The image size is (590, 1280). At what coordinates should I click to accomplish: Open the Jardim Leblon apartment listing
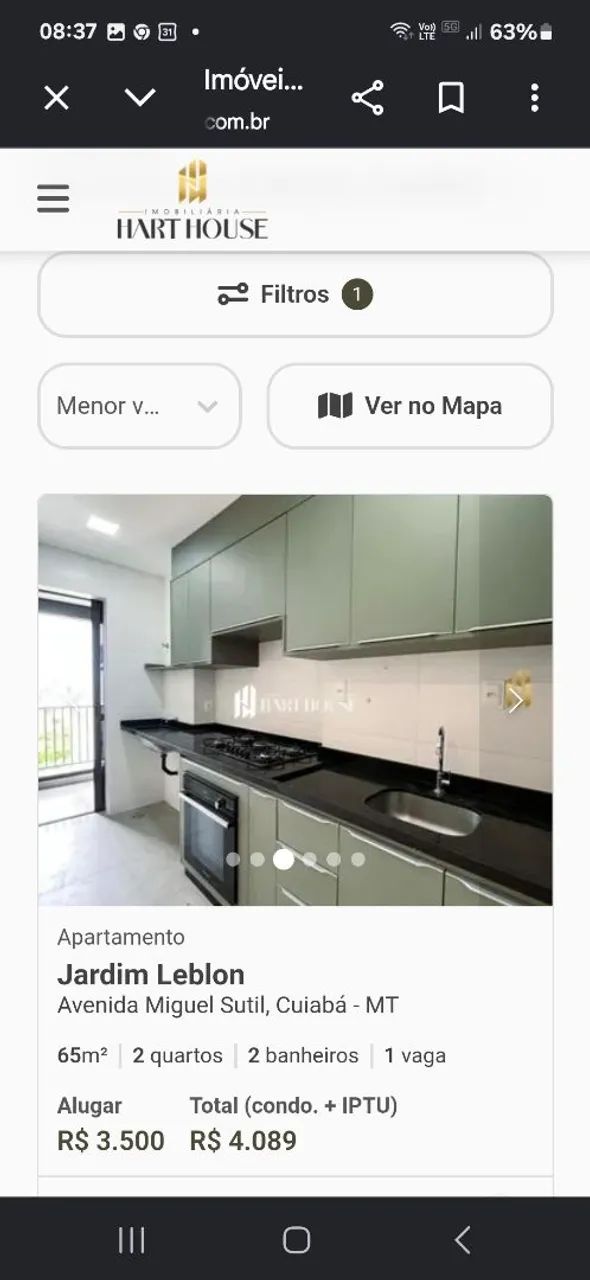tap(151, 974)
